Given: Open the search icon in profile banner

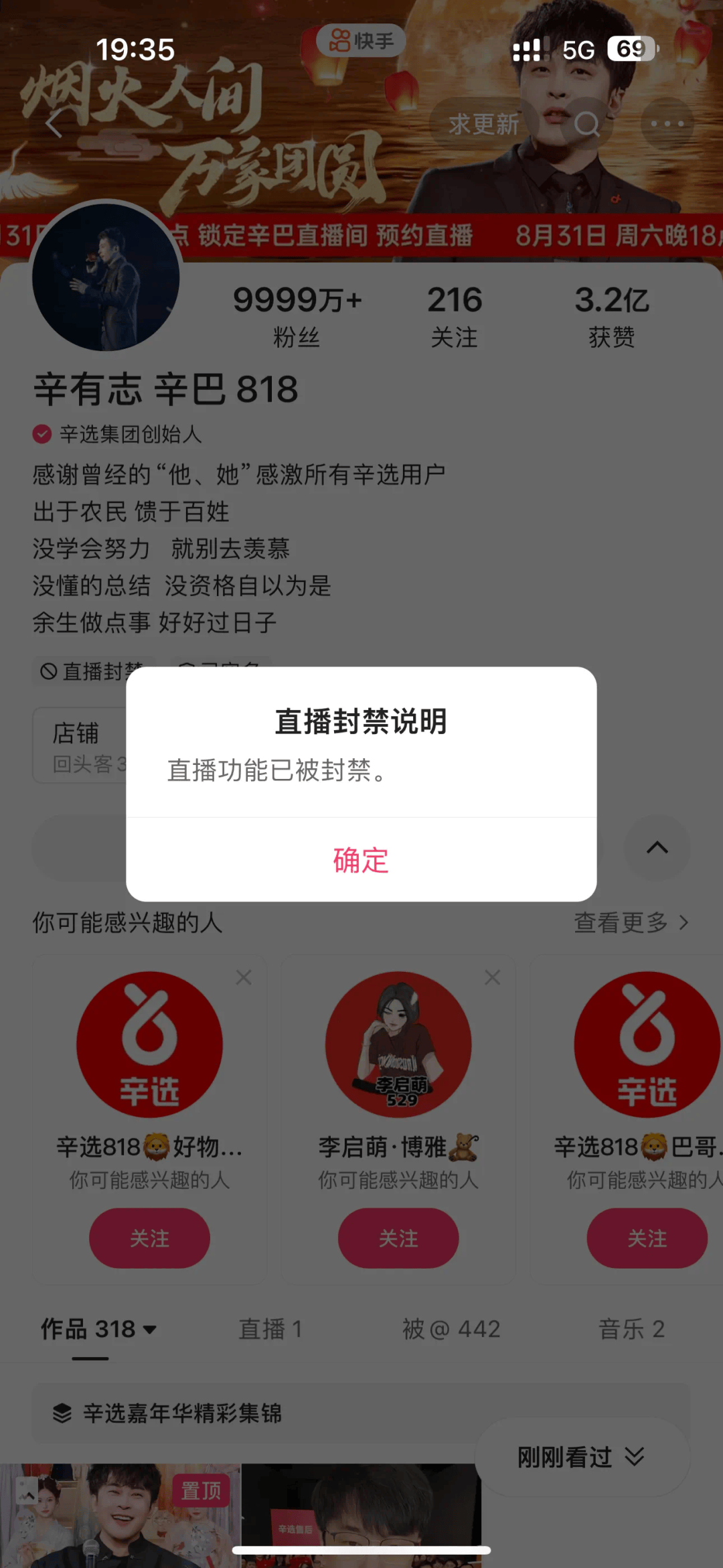Looking at the screenshot, I should [587, 125].
